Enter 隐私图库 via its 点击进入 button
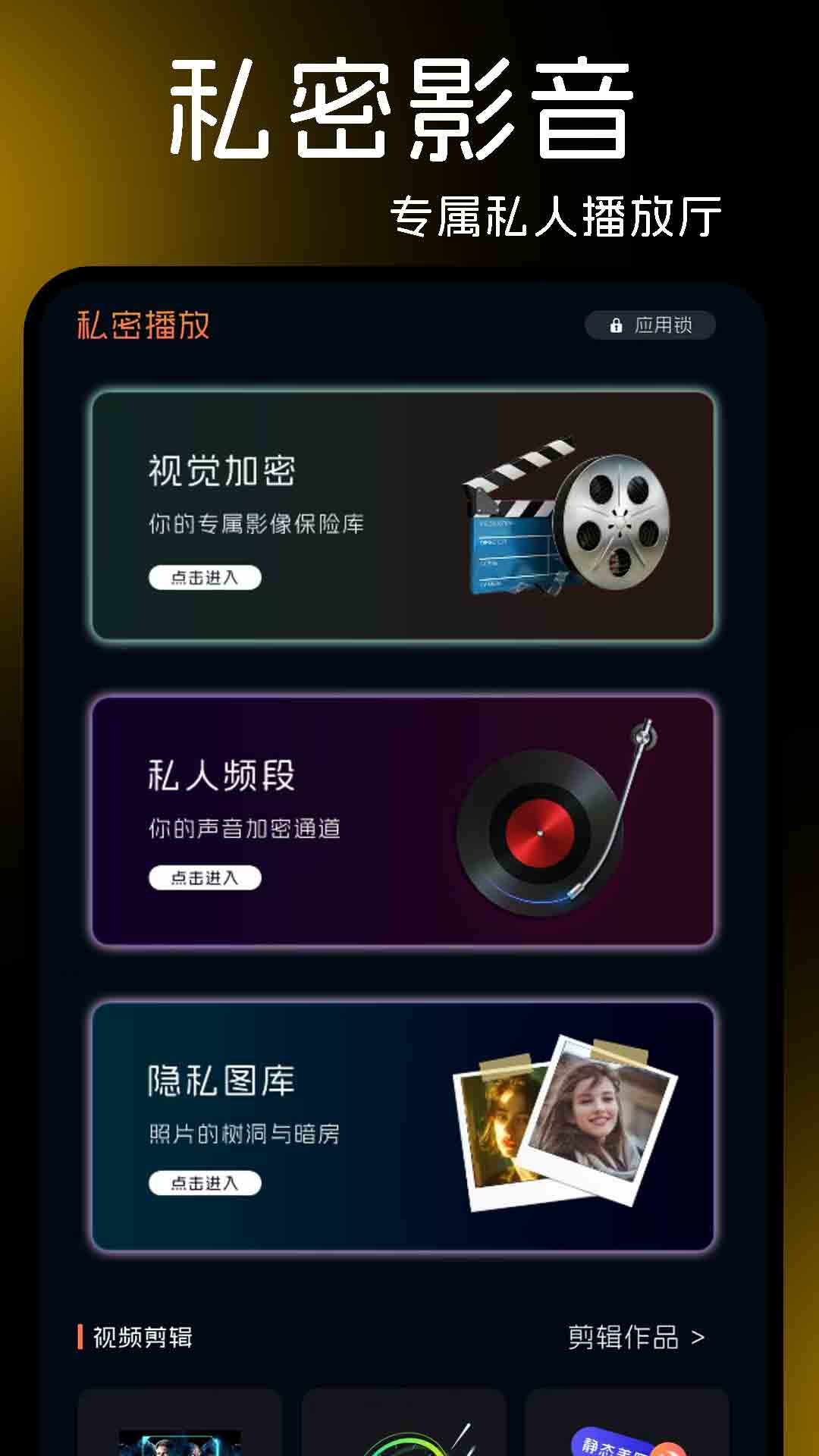Screen dimensions: 819x1456 [203, 1184]
